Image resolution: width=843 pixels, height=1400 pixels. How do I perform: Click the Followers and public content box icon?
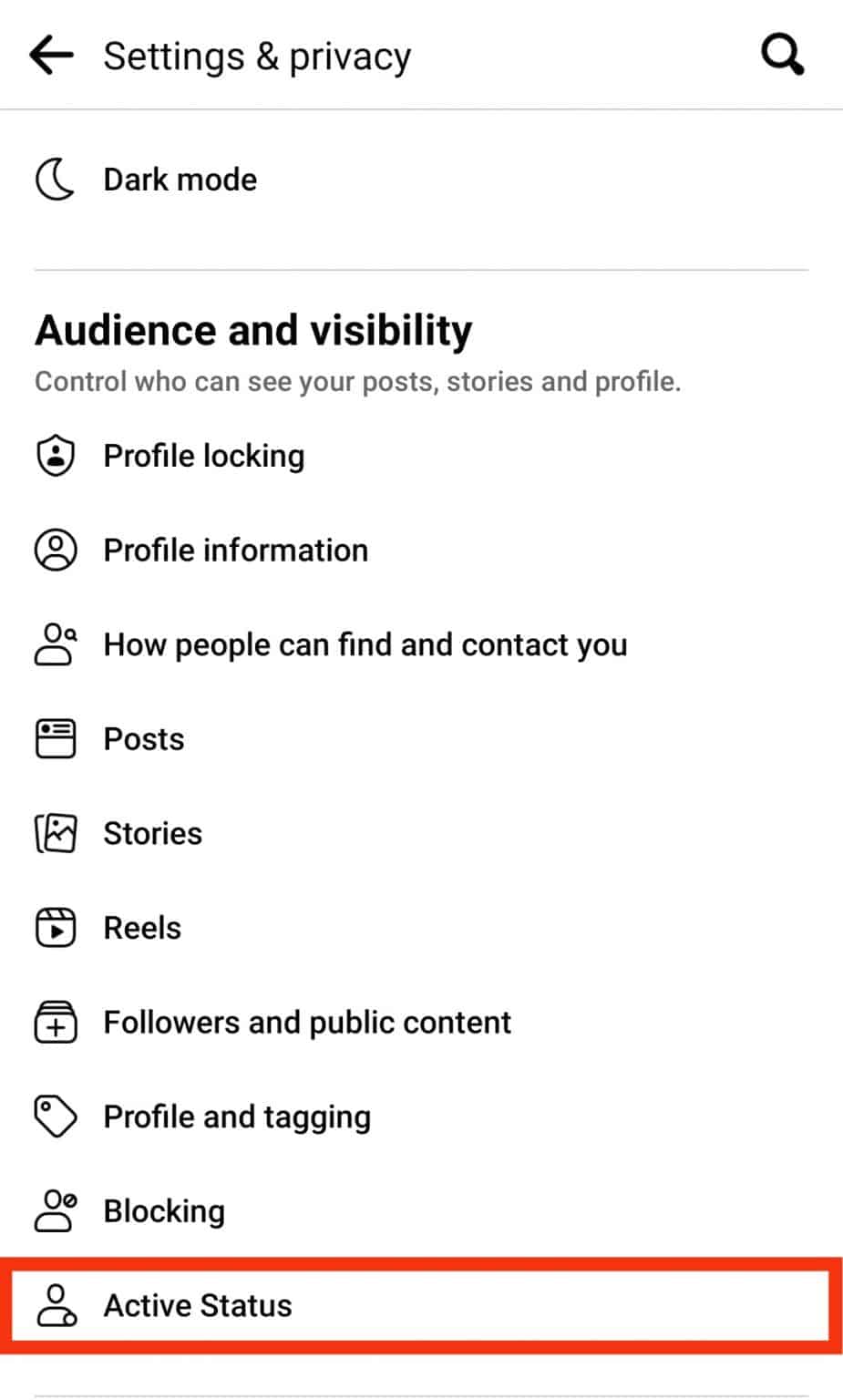click(55, 1022)
